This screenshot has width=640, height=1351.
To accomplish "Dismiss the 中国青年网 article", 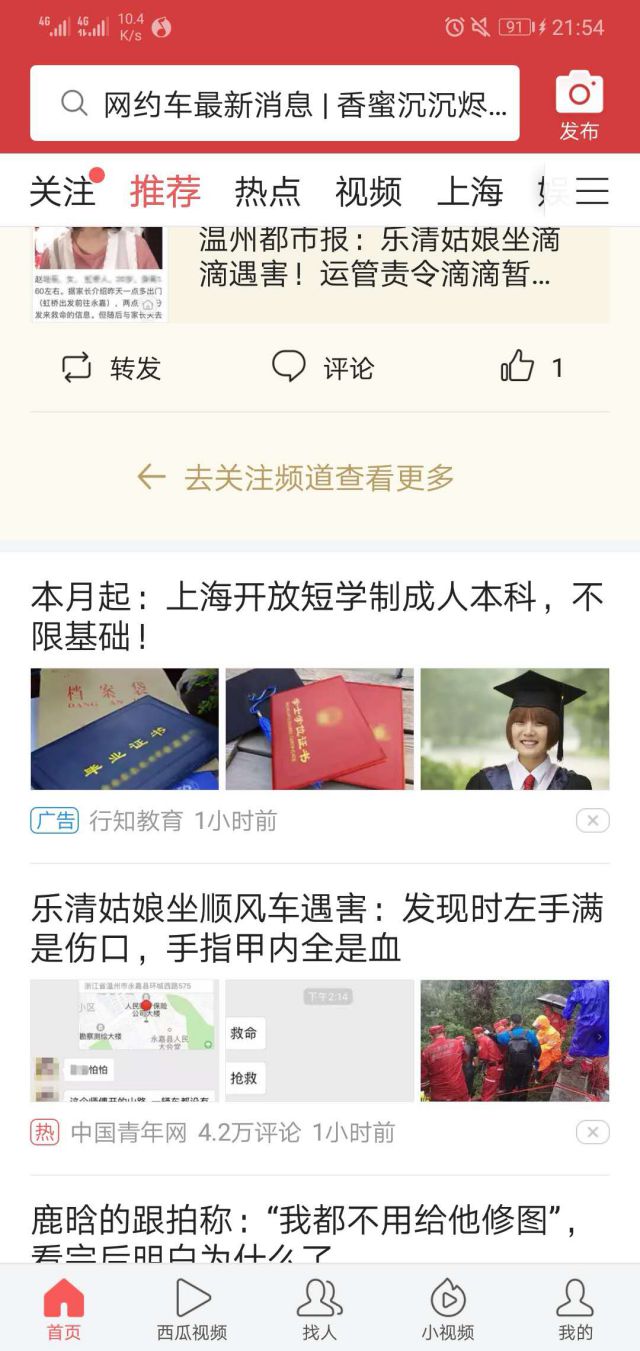I will pos(592,1132).
